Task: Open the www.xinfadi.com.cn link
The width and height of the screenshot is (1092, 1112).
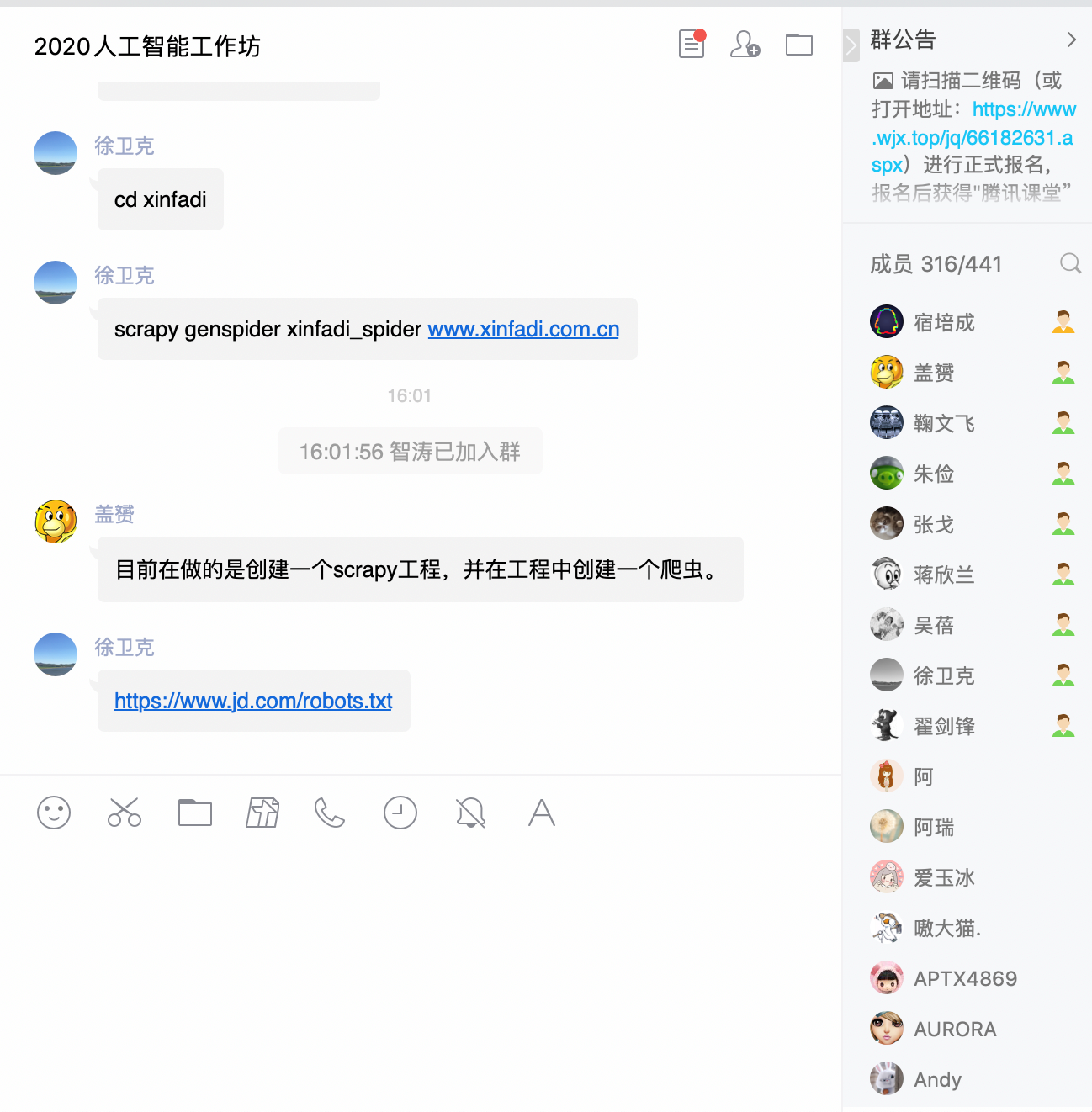Action: point(523,329)
